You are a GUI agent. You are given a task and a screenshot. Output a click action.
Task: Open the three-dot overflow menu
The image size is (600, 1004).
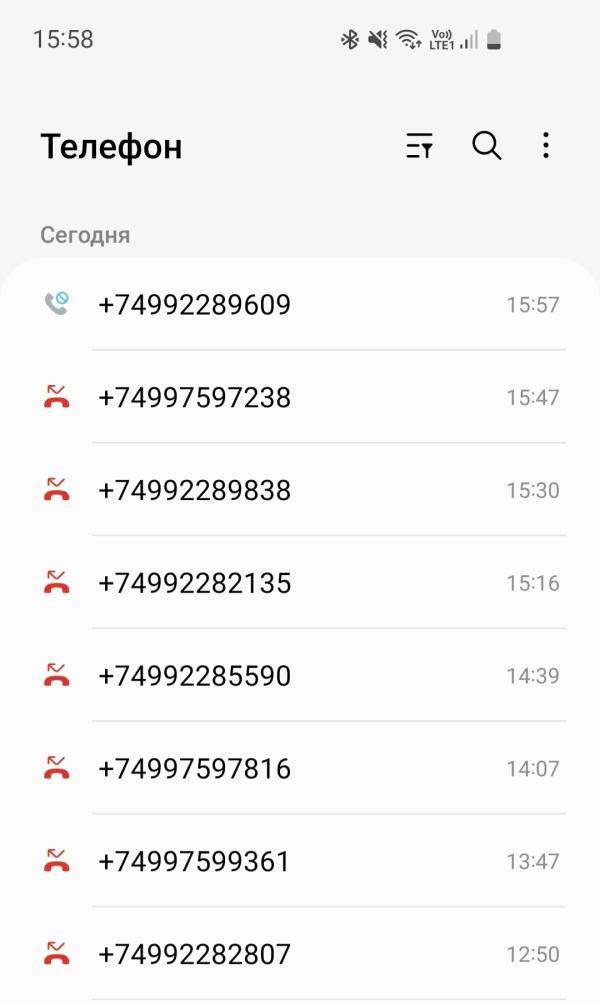545,146
